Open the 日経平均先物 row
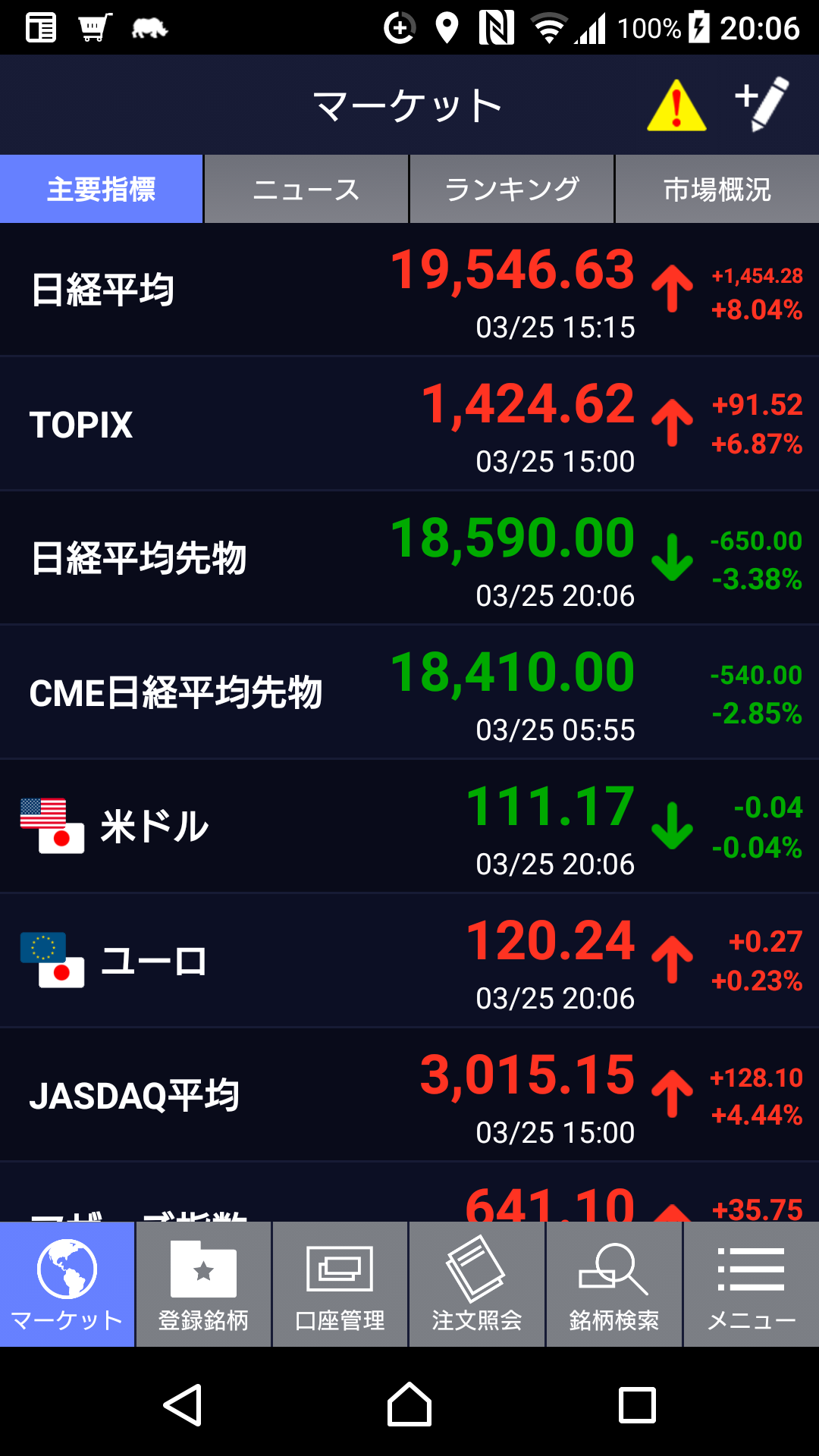Image resolution: width=819 pixels, height=1456 pixels. pos(409,558)
